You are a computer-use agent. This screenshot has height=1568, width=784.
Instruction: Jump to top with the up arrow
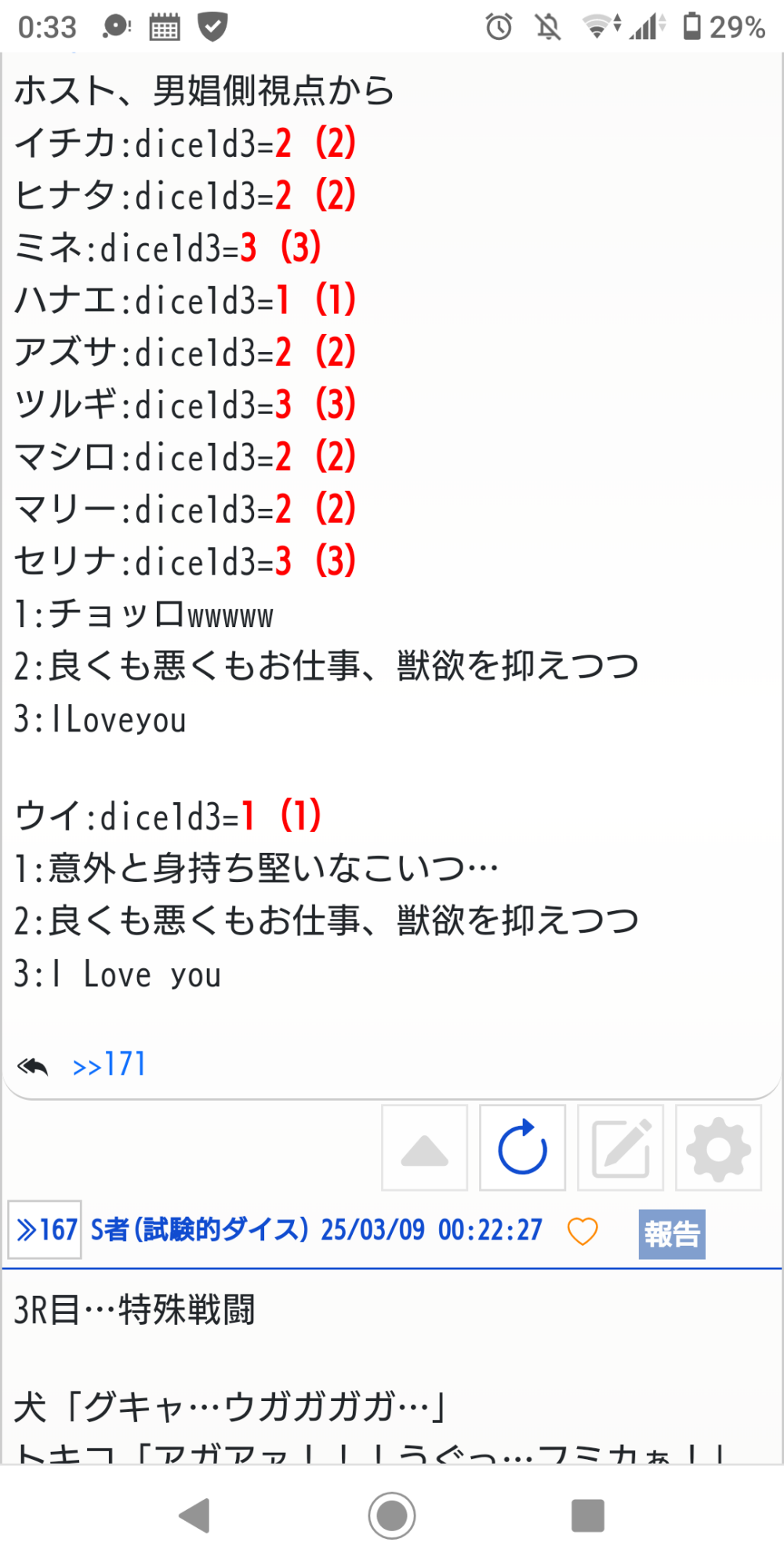pos(424,1149)
